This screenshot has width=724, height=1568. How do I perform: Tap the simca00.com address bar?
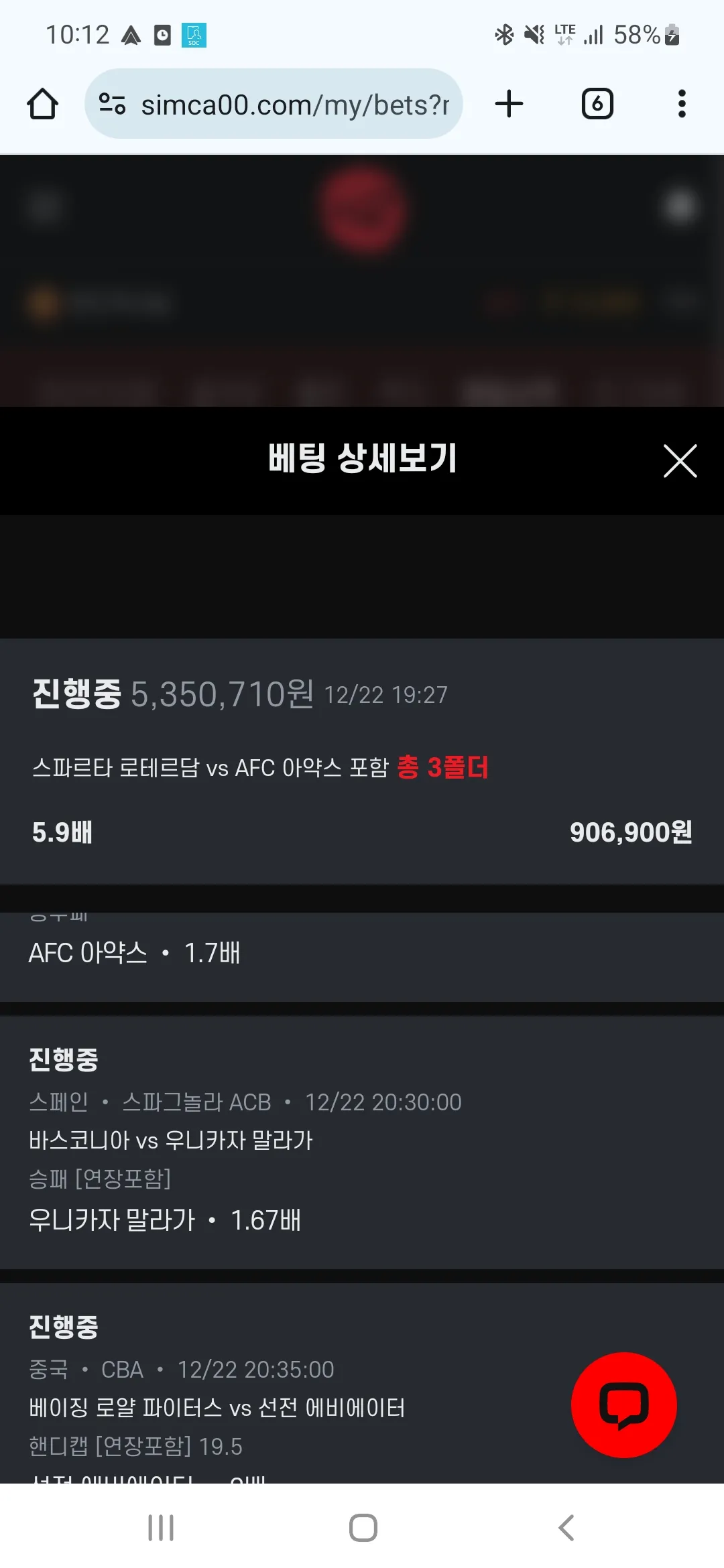coord(295,105)
